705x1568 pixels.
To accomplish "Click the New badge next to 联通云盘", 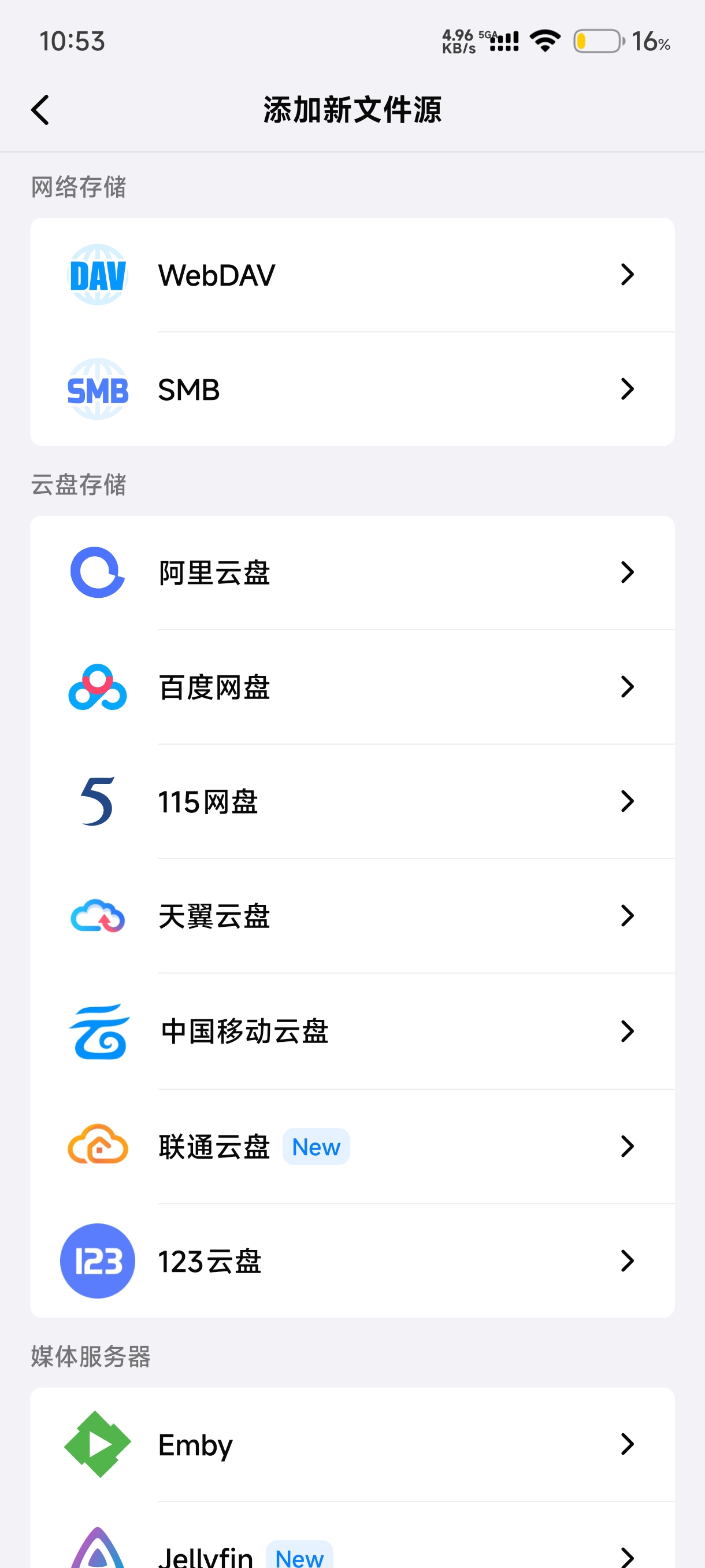I will coord(316,1146).
